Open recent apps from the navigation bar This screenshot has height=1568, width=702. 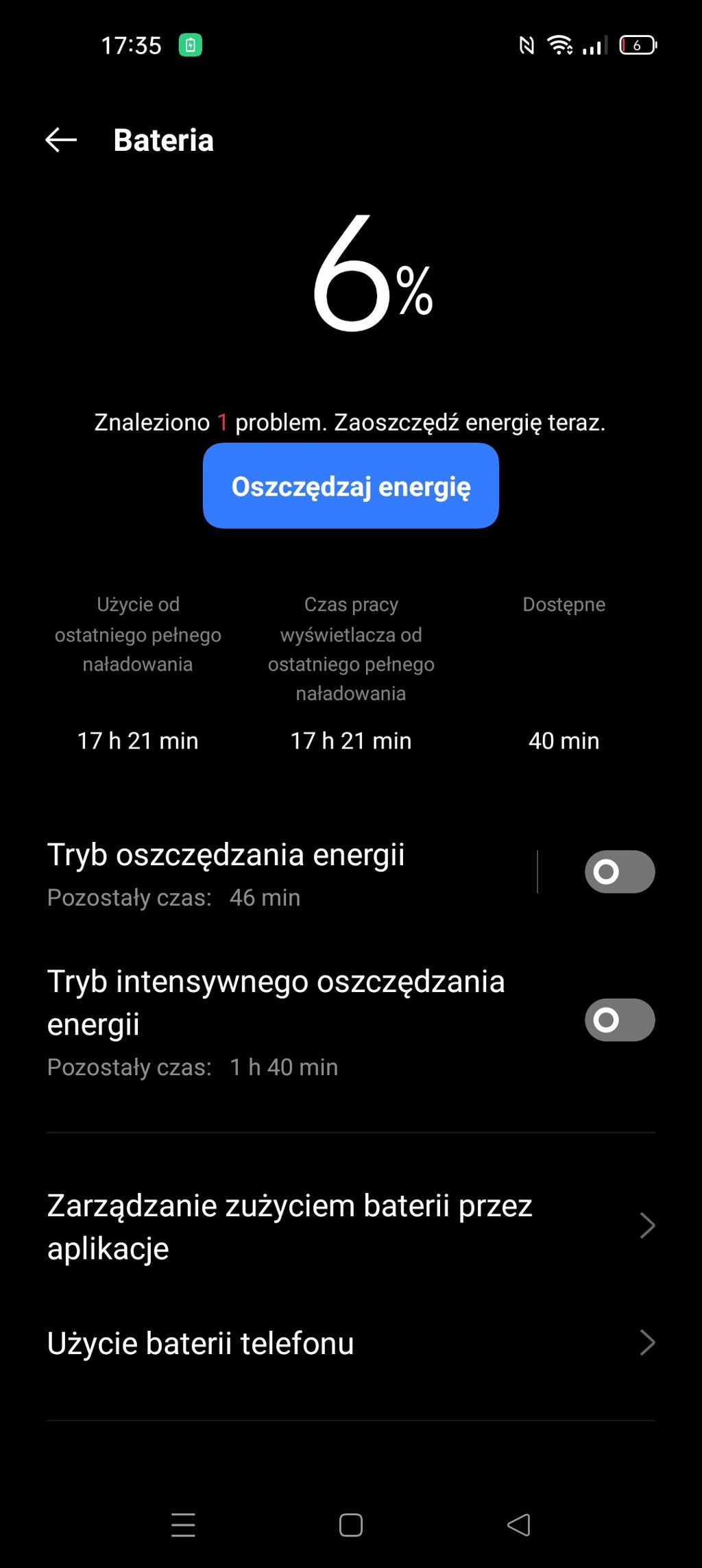[183, 1525]
